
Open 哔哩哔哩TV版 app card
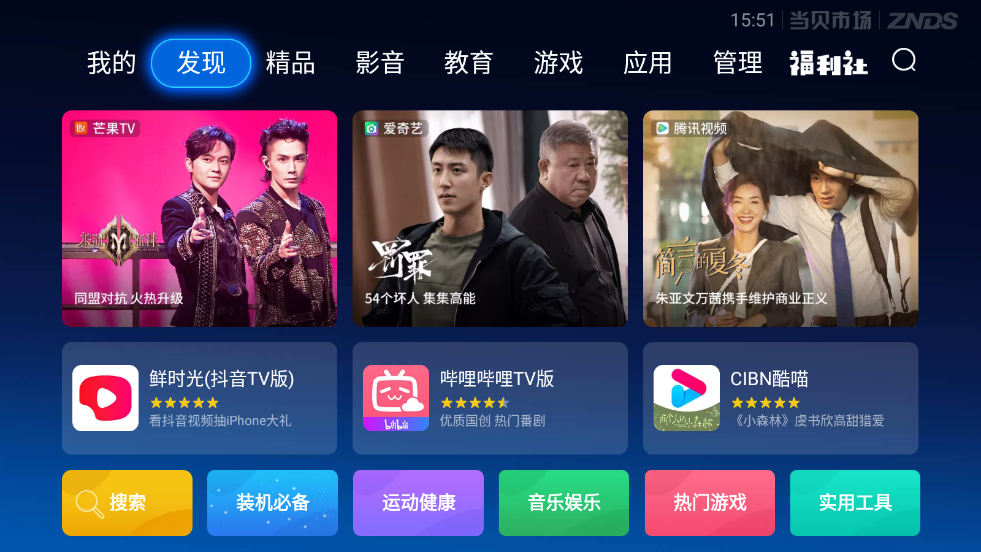(490, 398)
